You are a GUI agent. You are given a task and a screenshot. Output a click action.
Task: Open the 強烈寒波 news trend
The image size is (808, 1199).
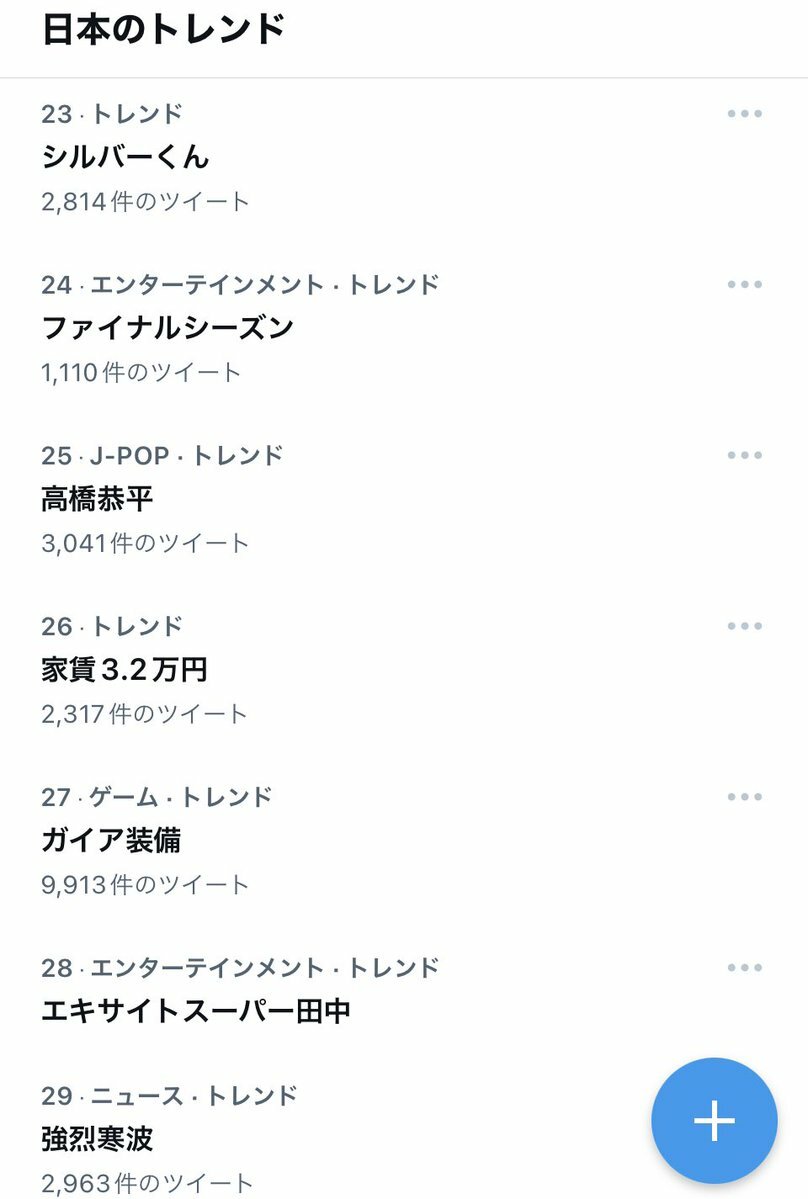pos(98,1139)
